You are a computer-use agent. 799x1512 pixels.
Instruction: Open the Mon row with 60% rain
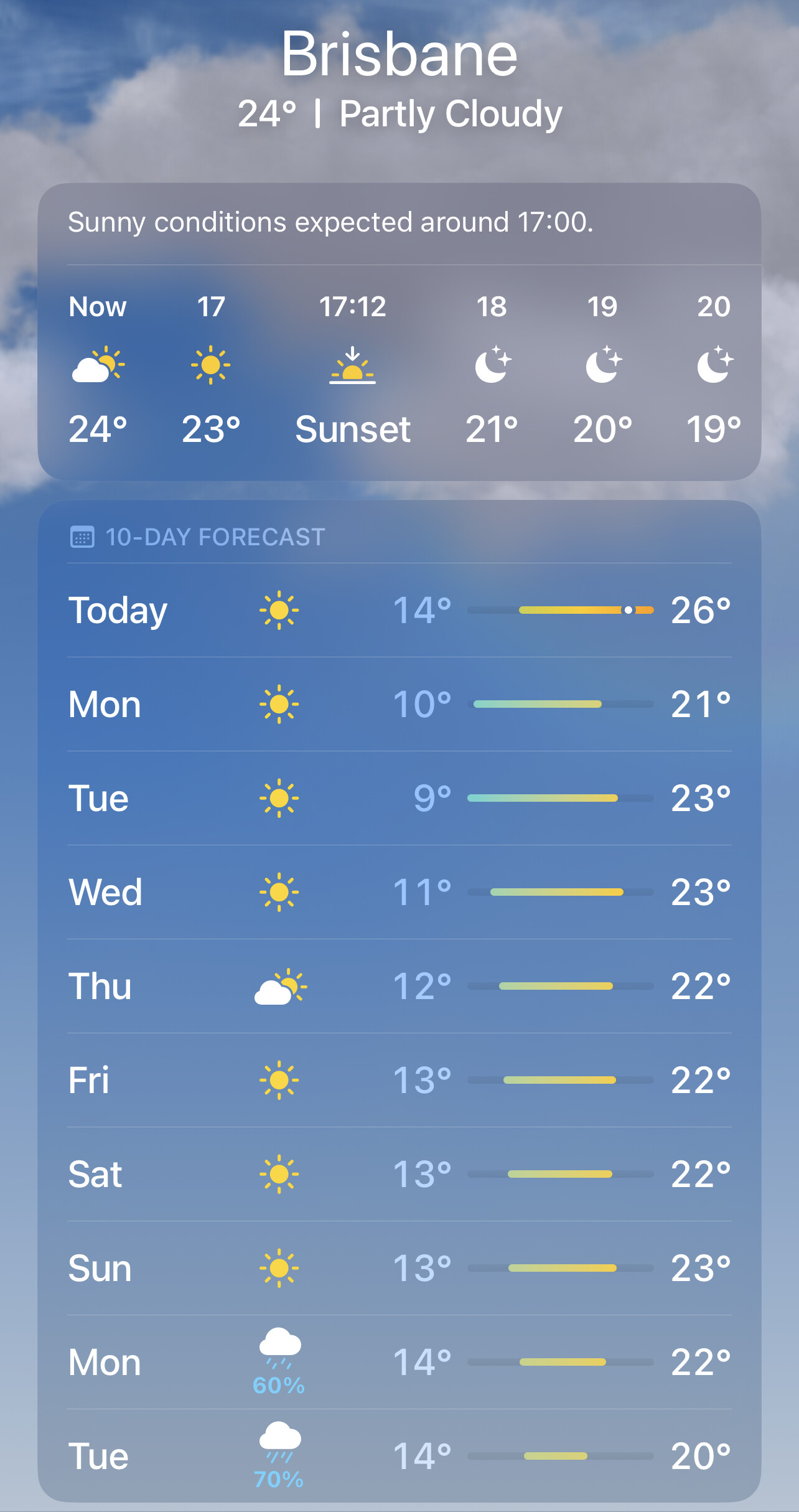[x=399, y=1362]
